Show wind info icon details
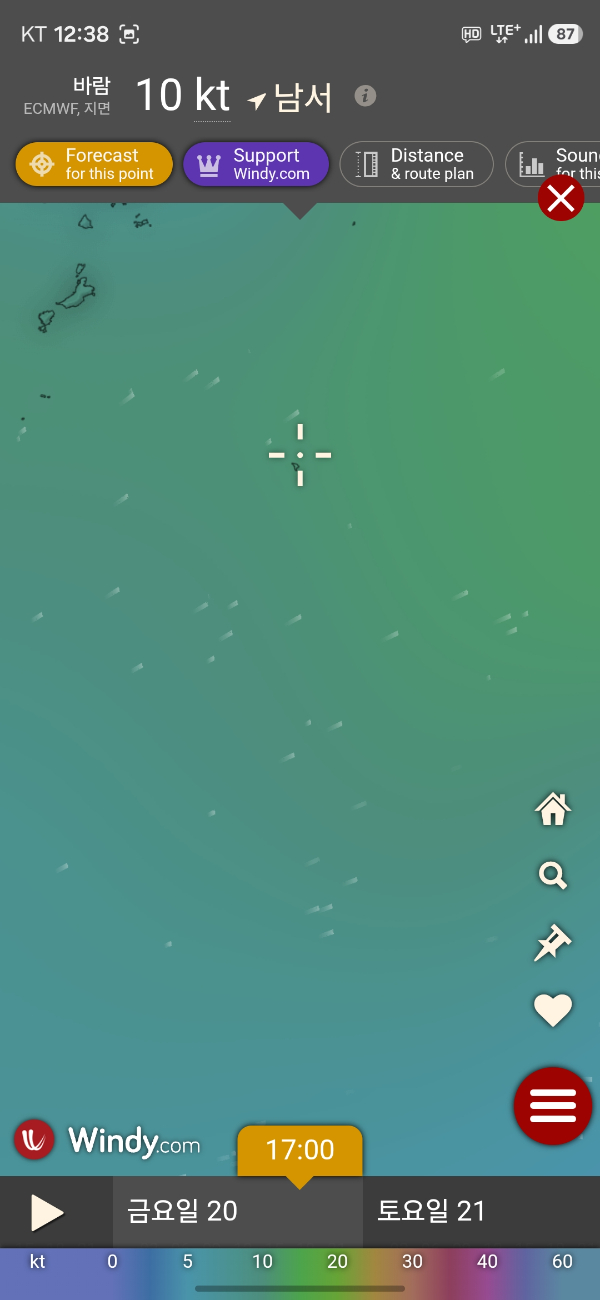Image resolution: width=600 pixels, height=1300 pixels. (x=365, y=96)
